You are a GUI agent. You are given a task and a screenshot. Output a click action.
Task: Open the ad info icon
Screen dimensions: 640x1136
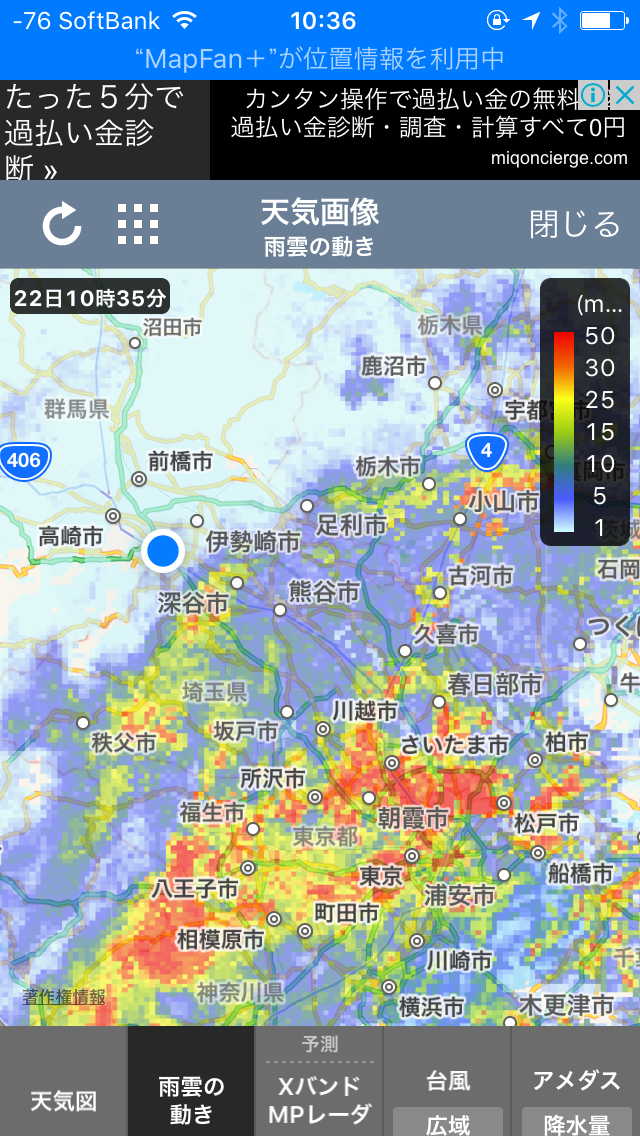(x=593, y=96)
